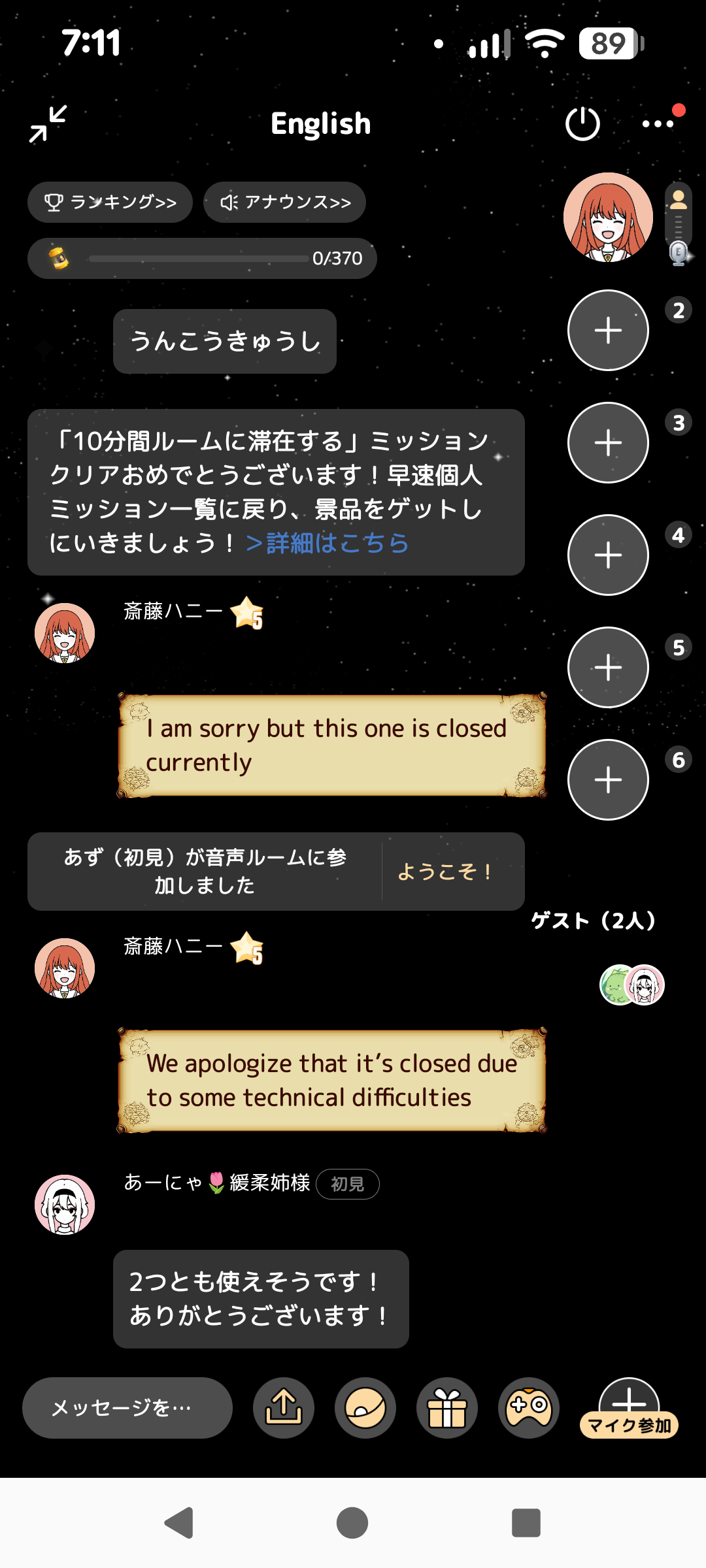Join empty mic seat number 2
The height and width of the screenshot is (1568, 706).
click(x=608, y=330)
